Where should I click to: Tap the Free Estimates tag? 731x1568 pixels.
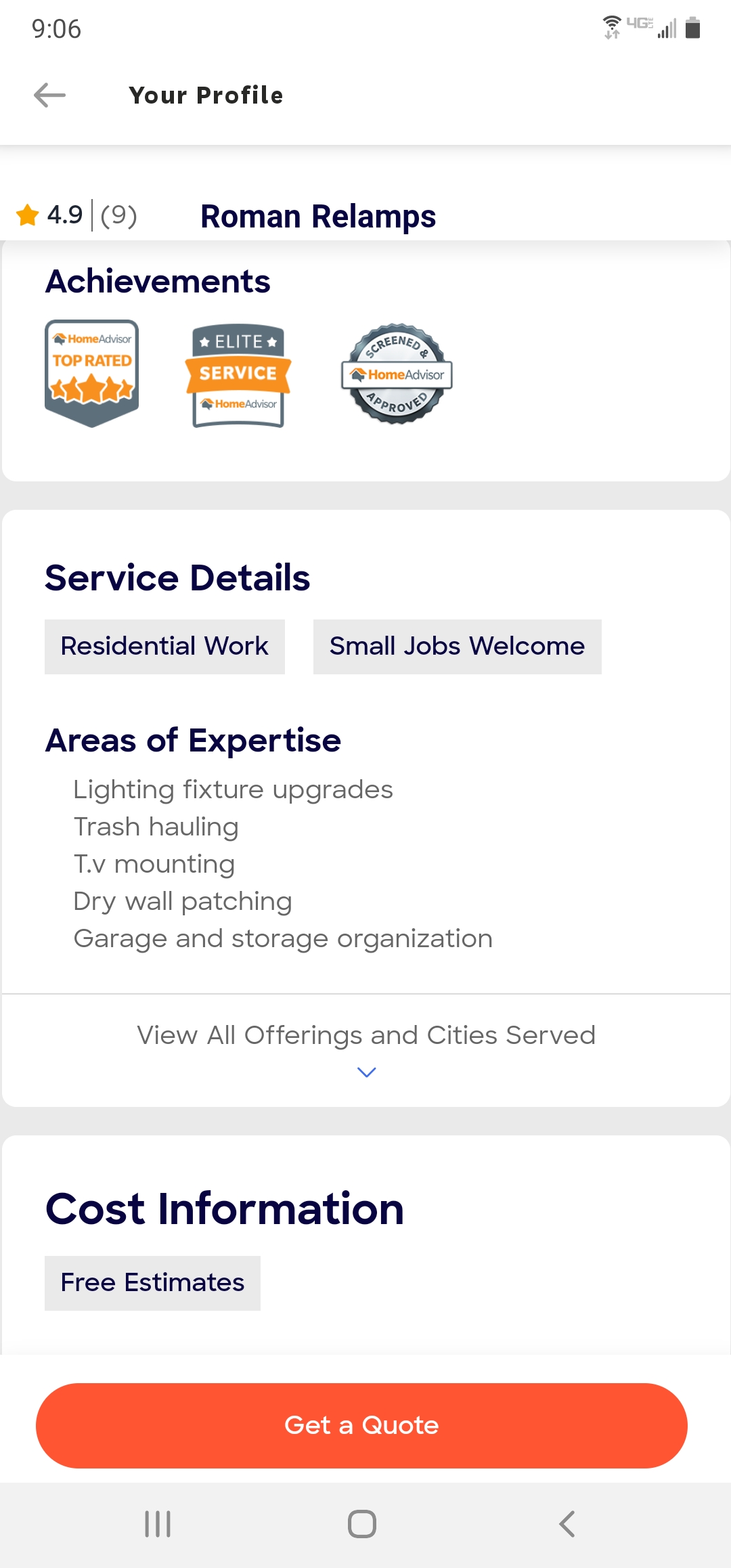click(x=152, y=1282)
